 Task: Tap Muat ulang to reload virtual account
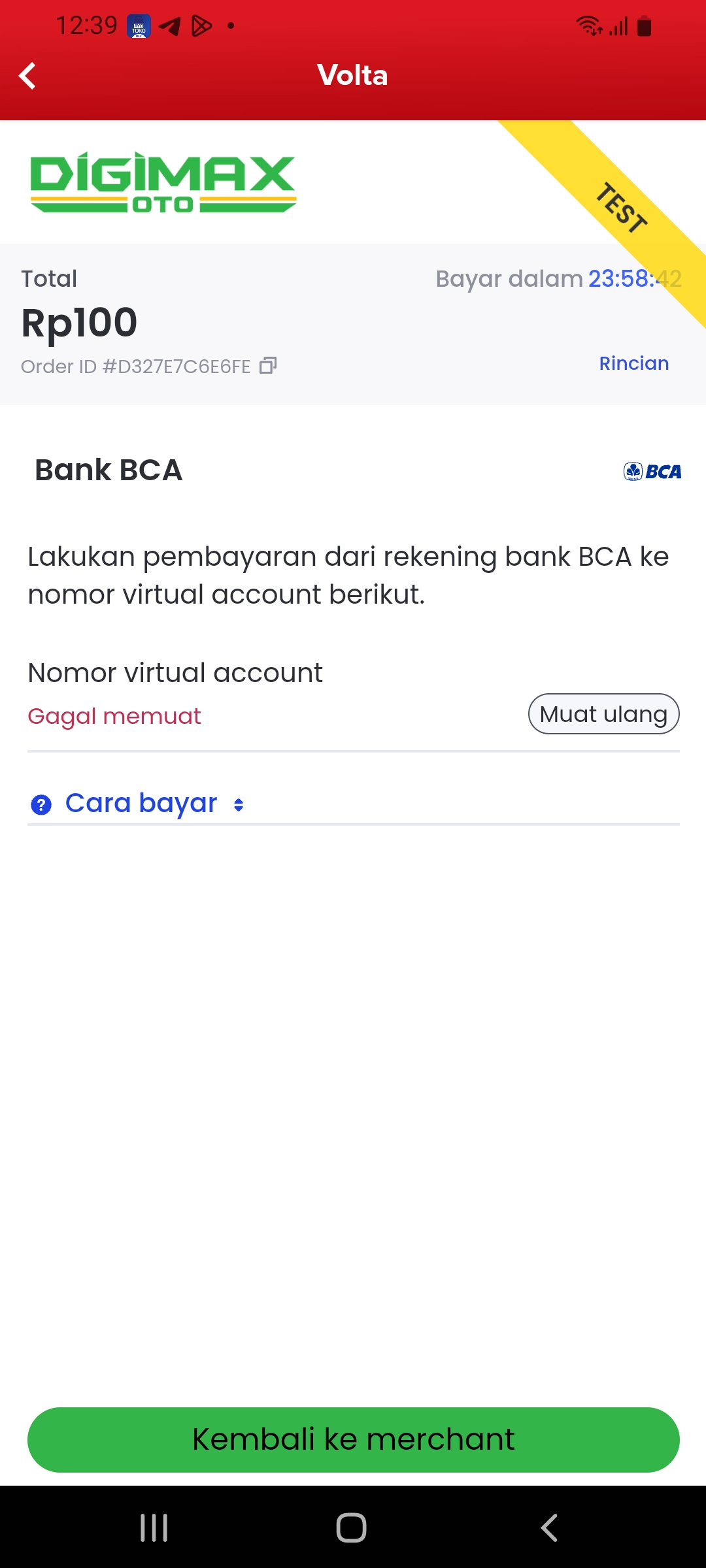(603, 714)
